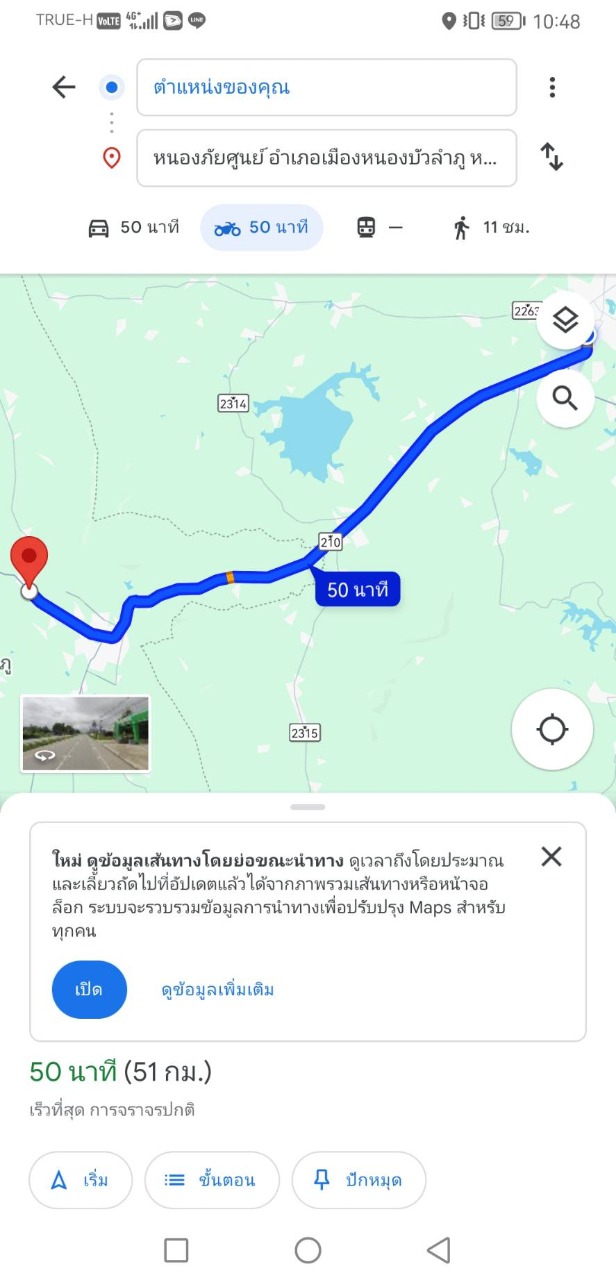616x1280 pixels.
Task: Go to the system home screen
Action: pos(308,1250)
